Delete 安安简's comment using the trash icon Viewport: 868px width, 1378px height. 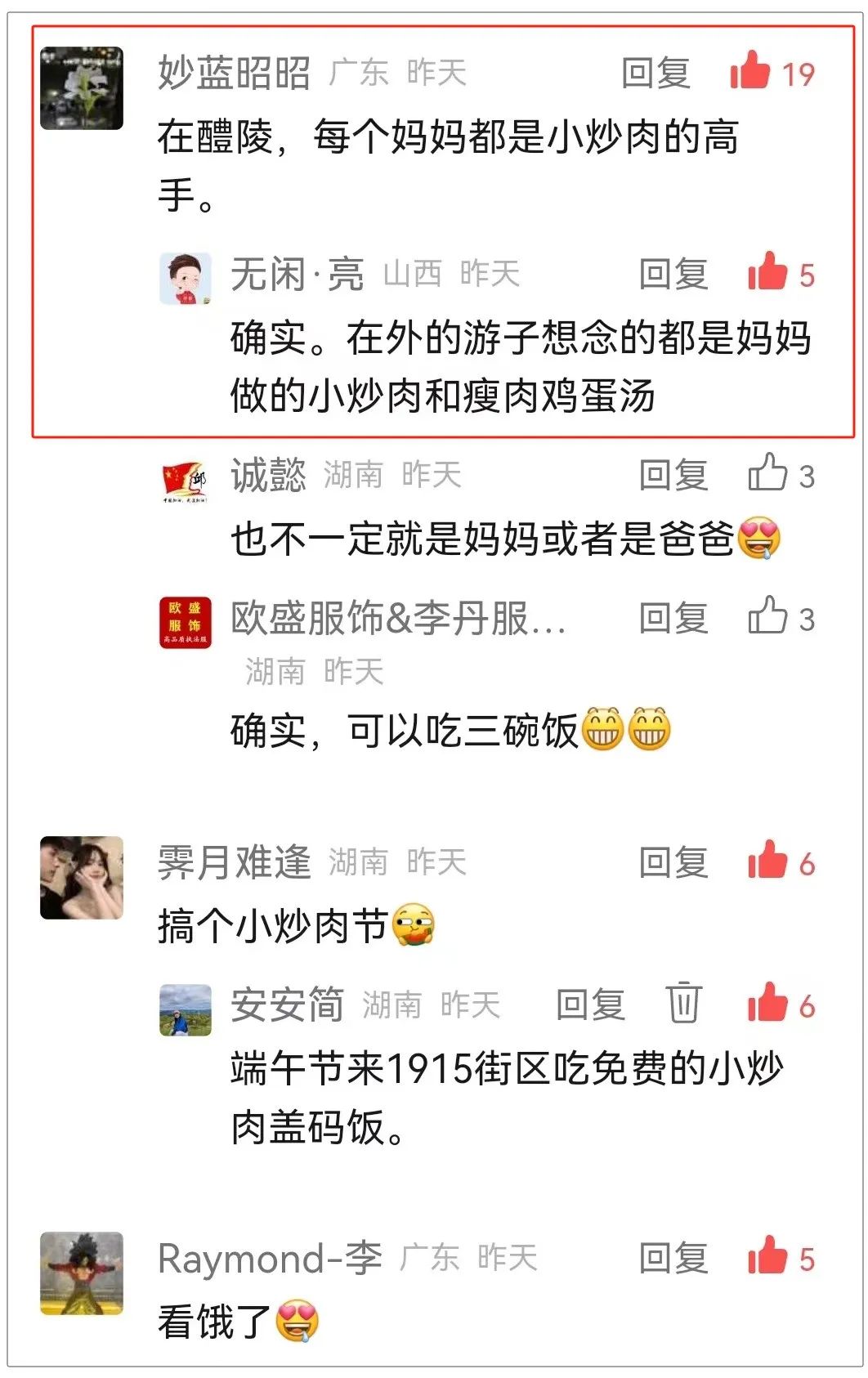(685, 1004)
